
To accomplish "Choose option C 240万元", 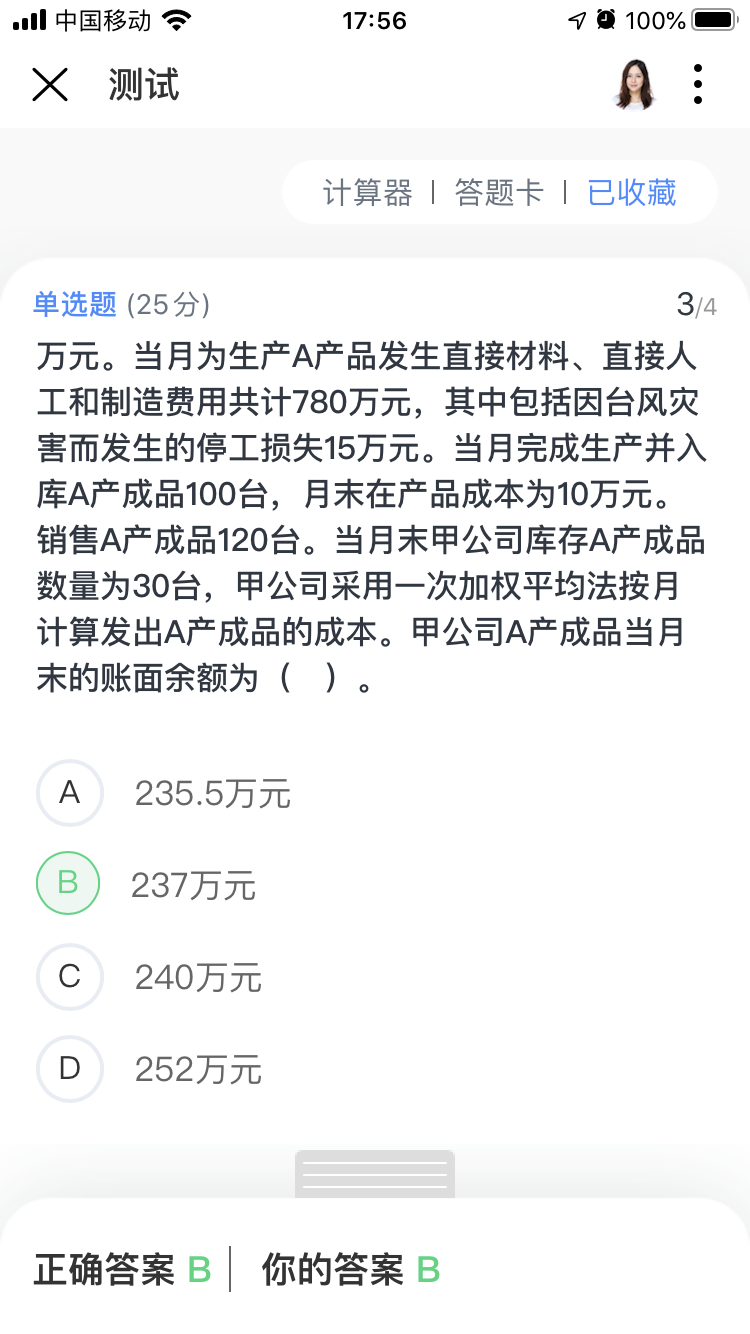I will (x=70, y=977).
